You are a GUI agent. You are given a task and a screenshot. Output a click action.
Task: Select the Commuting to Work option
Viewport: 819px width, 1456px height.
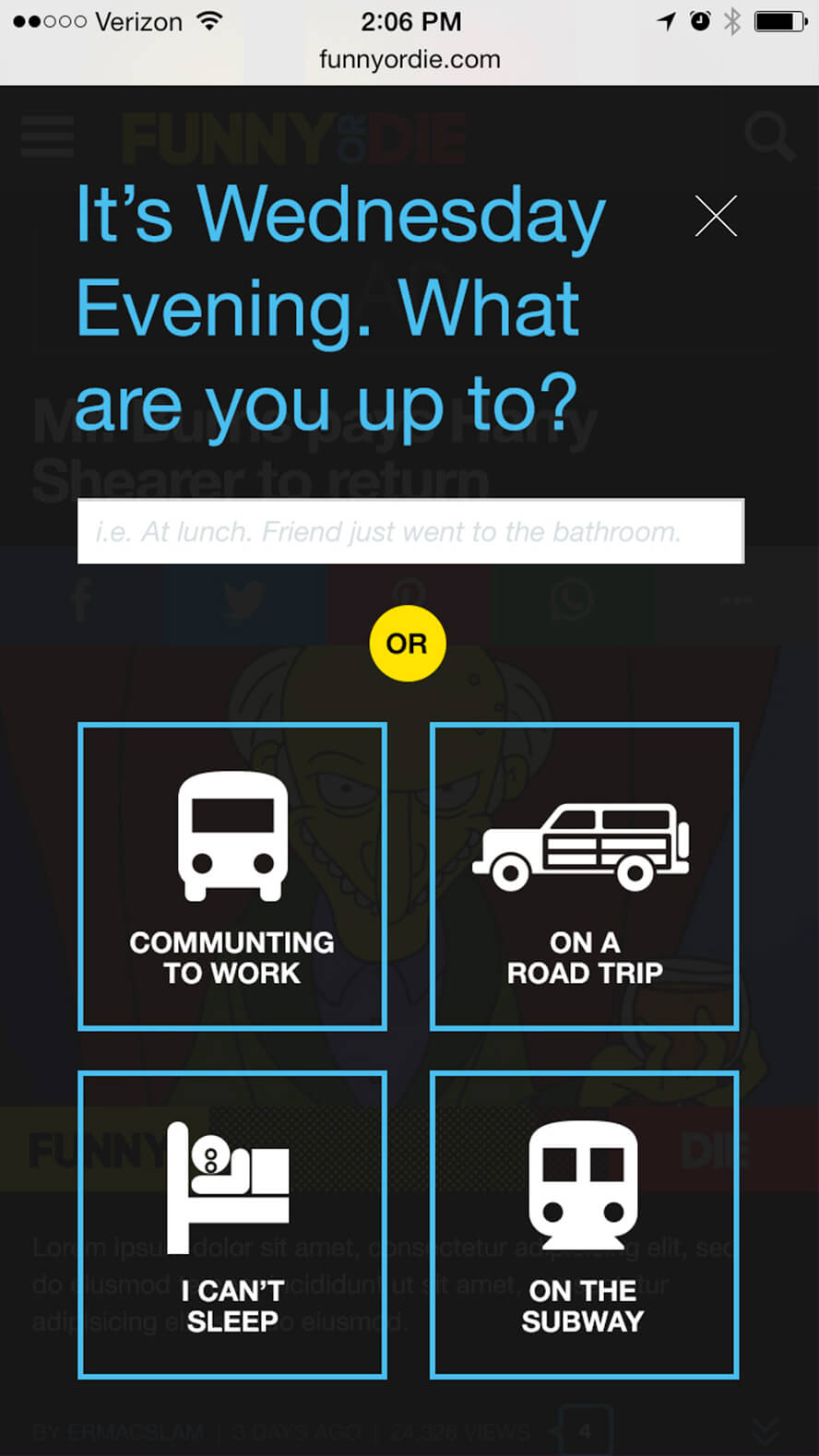point(232,876)
